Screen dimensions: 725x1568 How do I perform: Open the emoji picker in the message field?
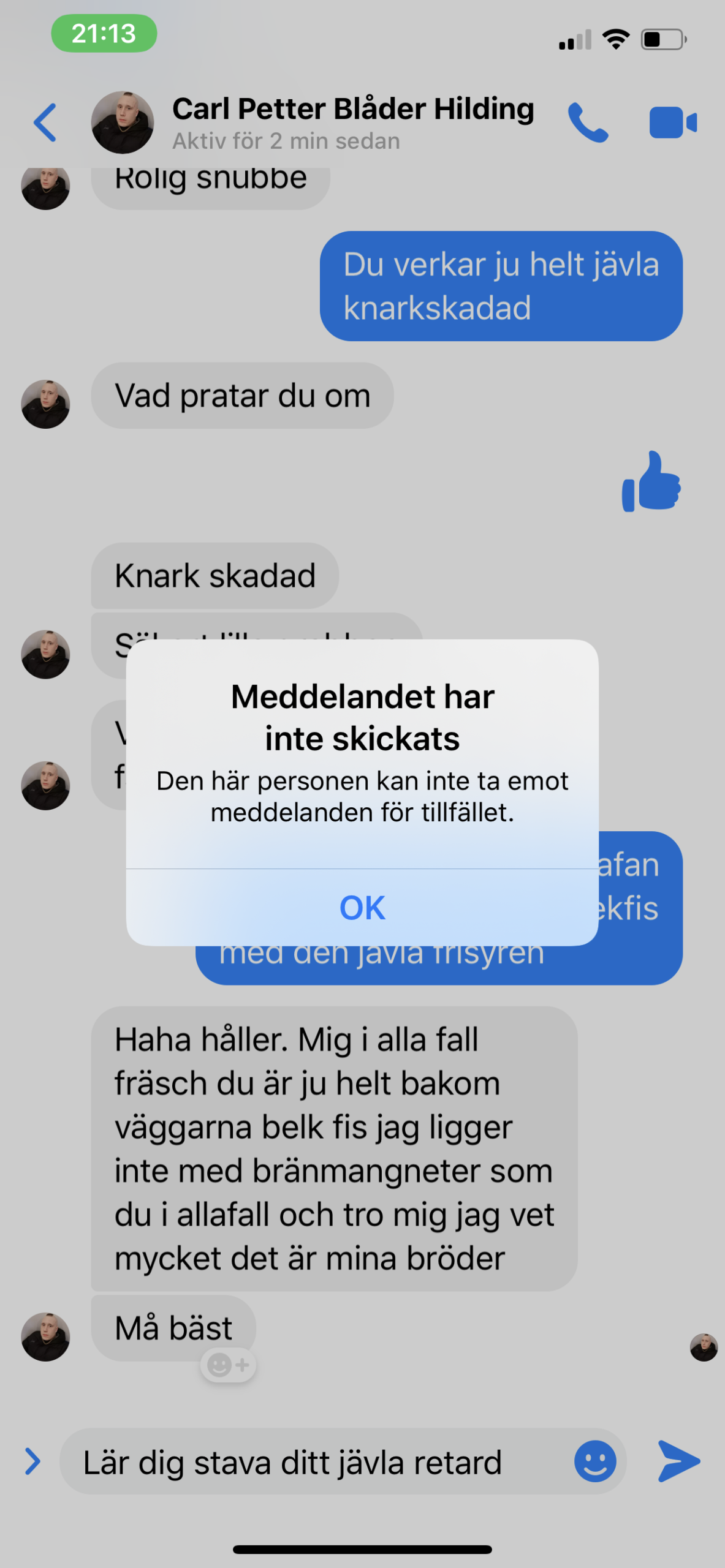coord(594,1461)
